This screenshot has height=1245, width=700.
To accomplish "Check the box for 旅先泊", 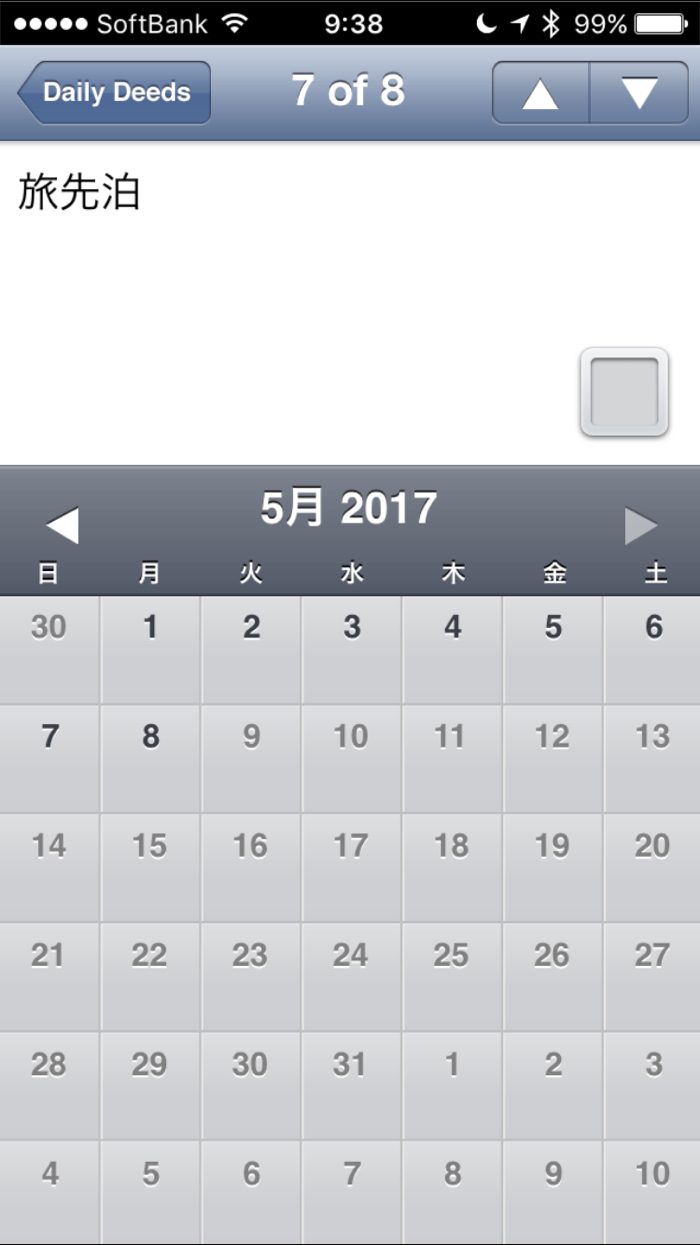I will click(x=624, y=392).
